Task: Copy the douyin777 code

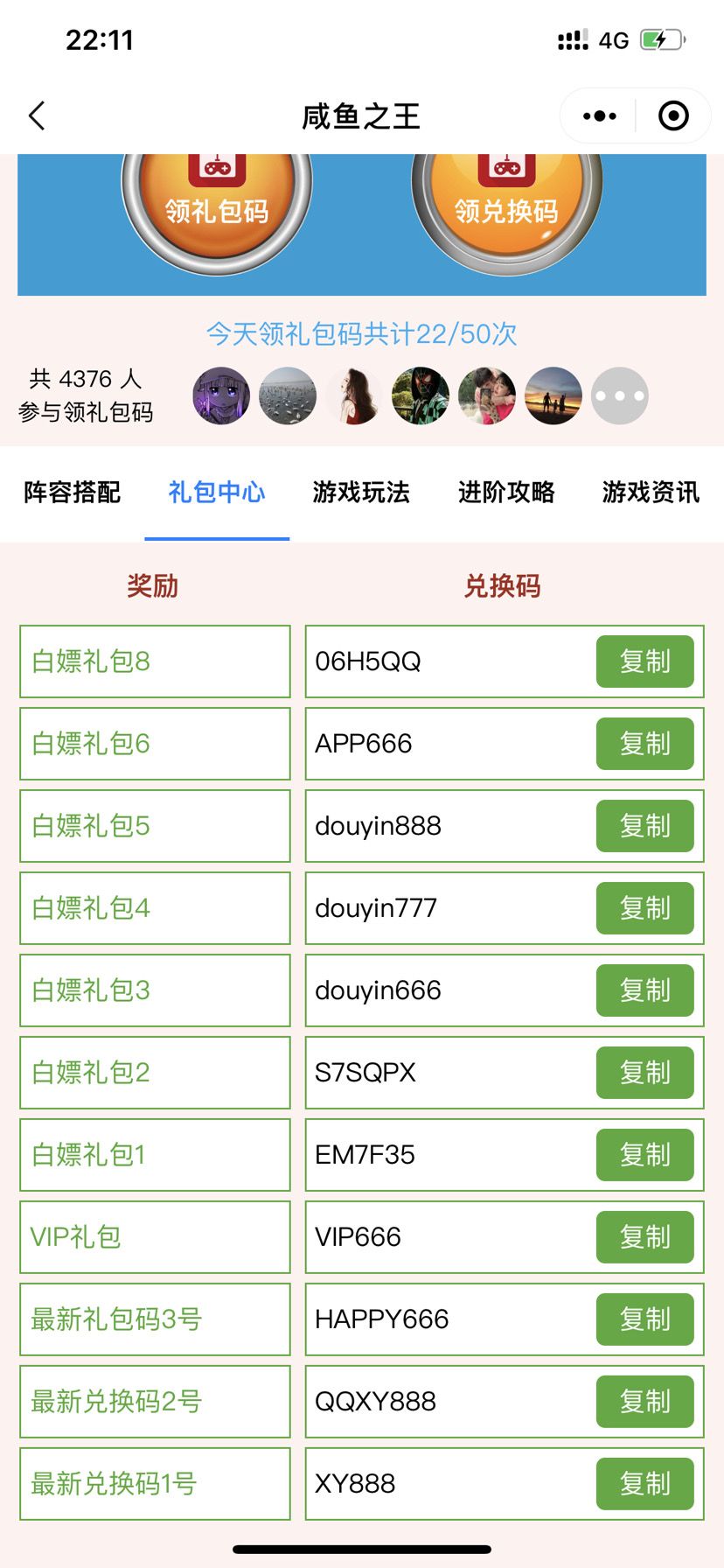Action: (645, 908)
